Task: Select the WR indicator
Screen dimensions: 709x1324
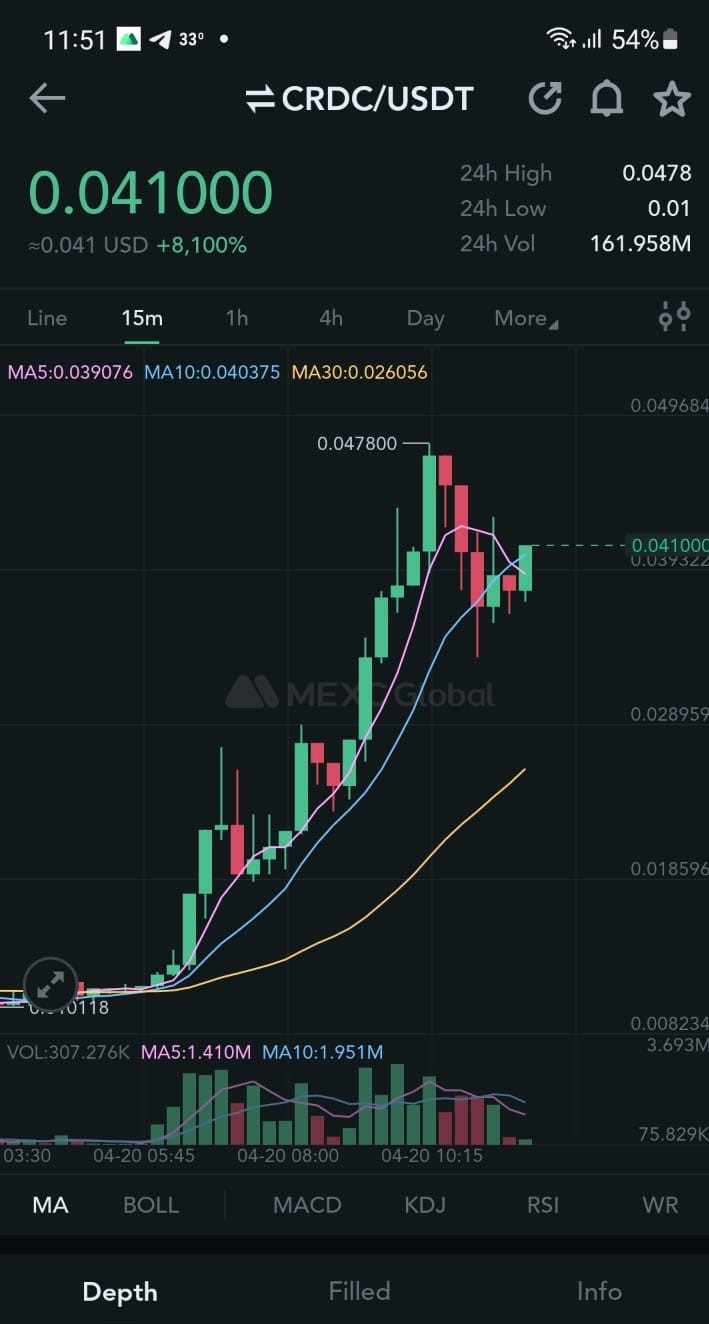Action: coord(660,1205)
